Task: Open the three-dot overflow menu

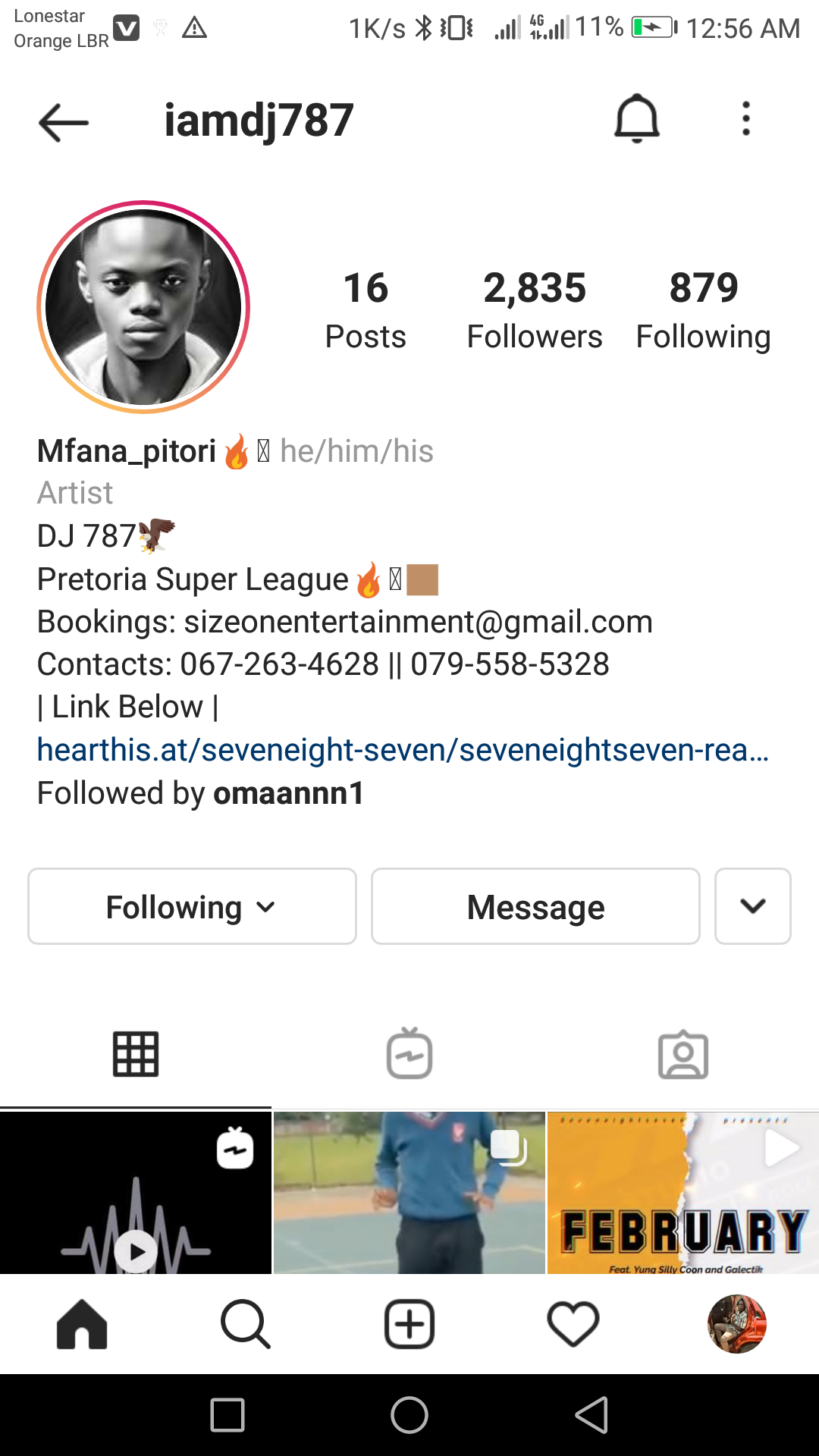Action: (746, 119)
